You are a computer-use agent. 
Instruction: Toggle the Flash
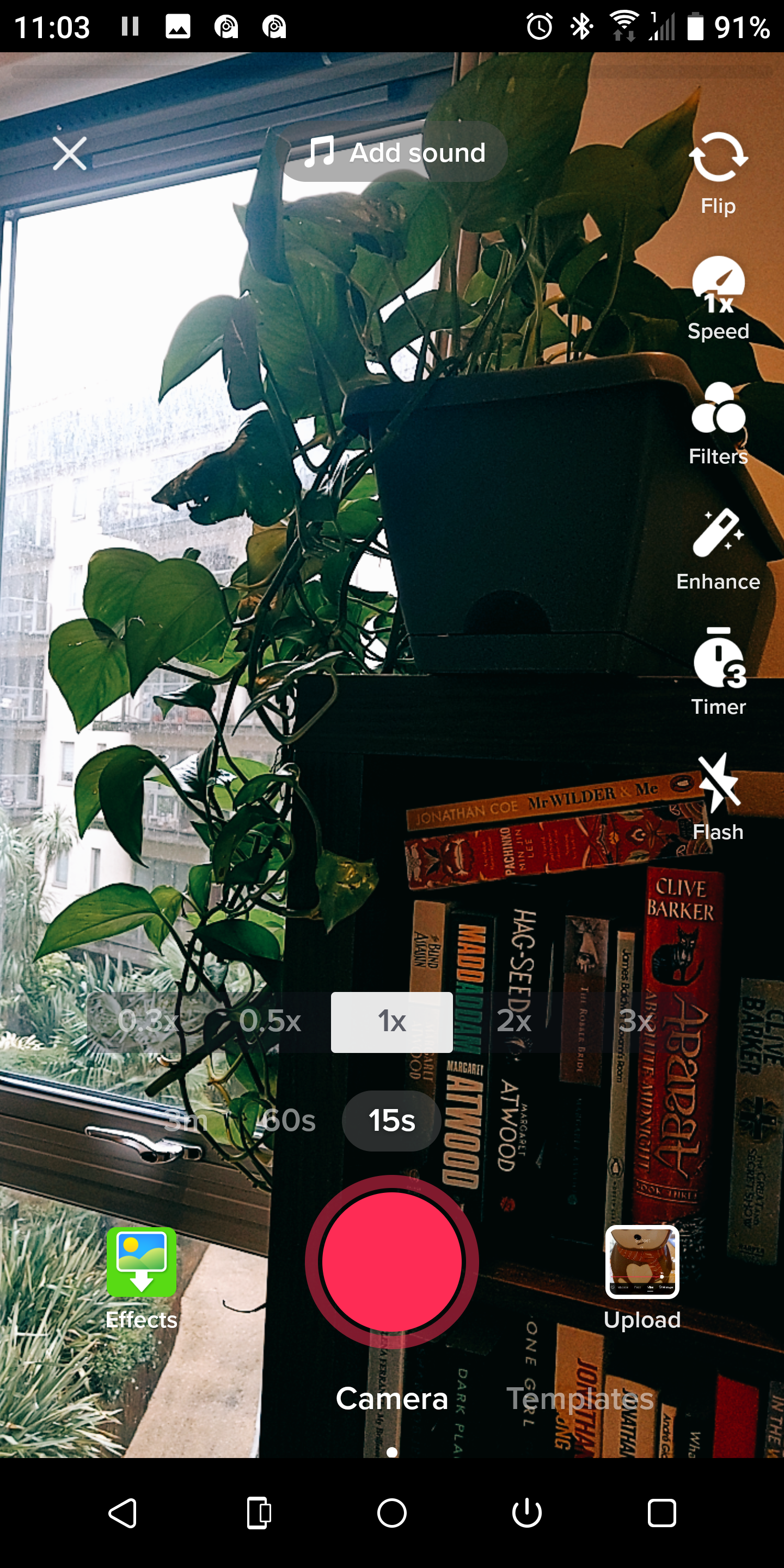click(718, 797)
